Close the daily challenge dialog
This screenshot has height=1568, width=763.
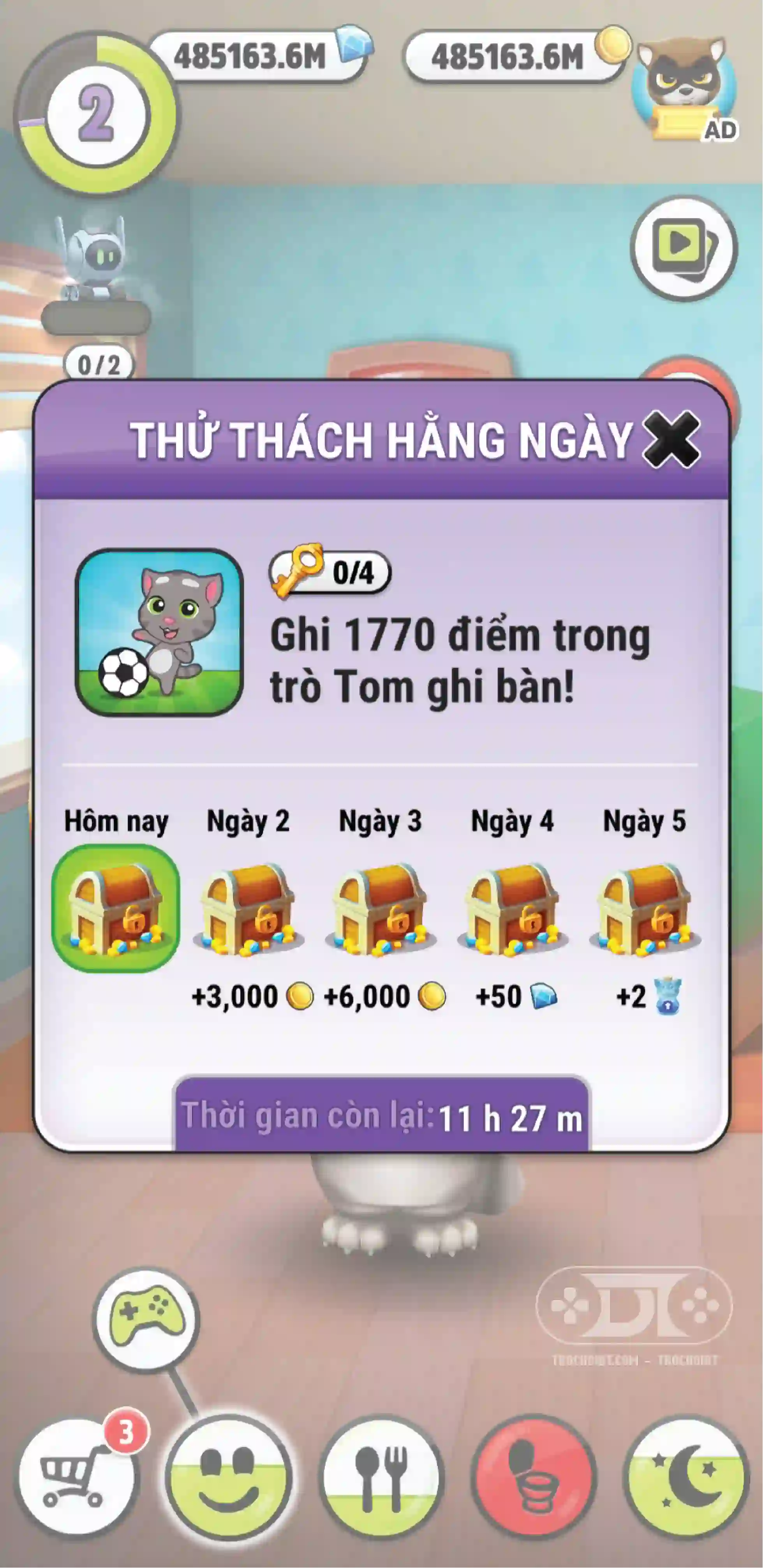tap(671, 439)
